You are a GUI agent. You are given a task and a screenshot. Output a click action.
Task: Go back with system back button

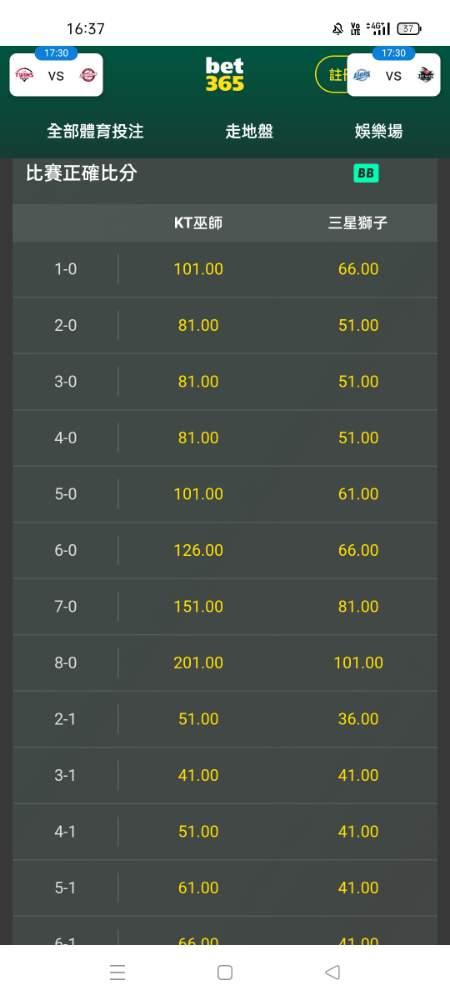click(332, 972)
